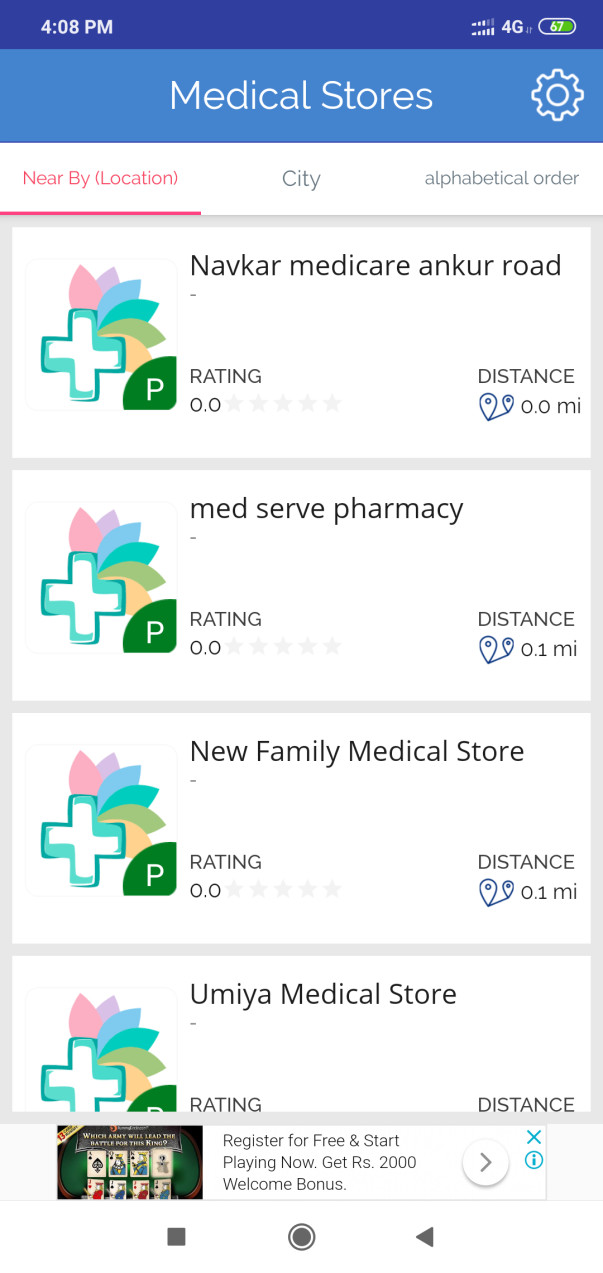Screen dimensions: 603x1273
Task: Tap the arrow button on the ad banner
Action: pyautogui.click(x=485, y=1162)
